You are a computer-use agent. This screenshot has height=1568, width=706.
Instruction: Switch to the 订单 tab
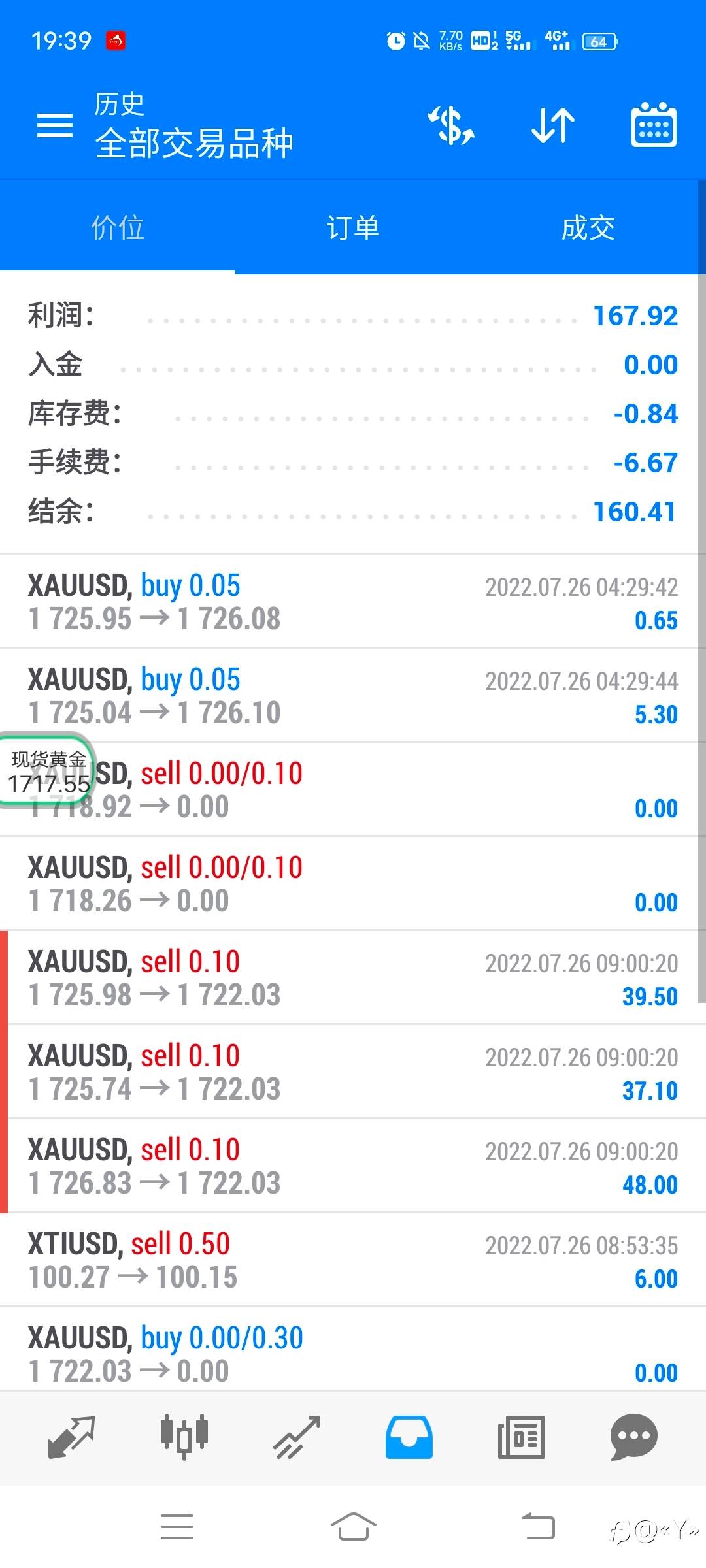[353, 228]
